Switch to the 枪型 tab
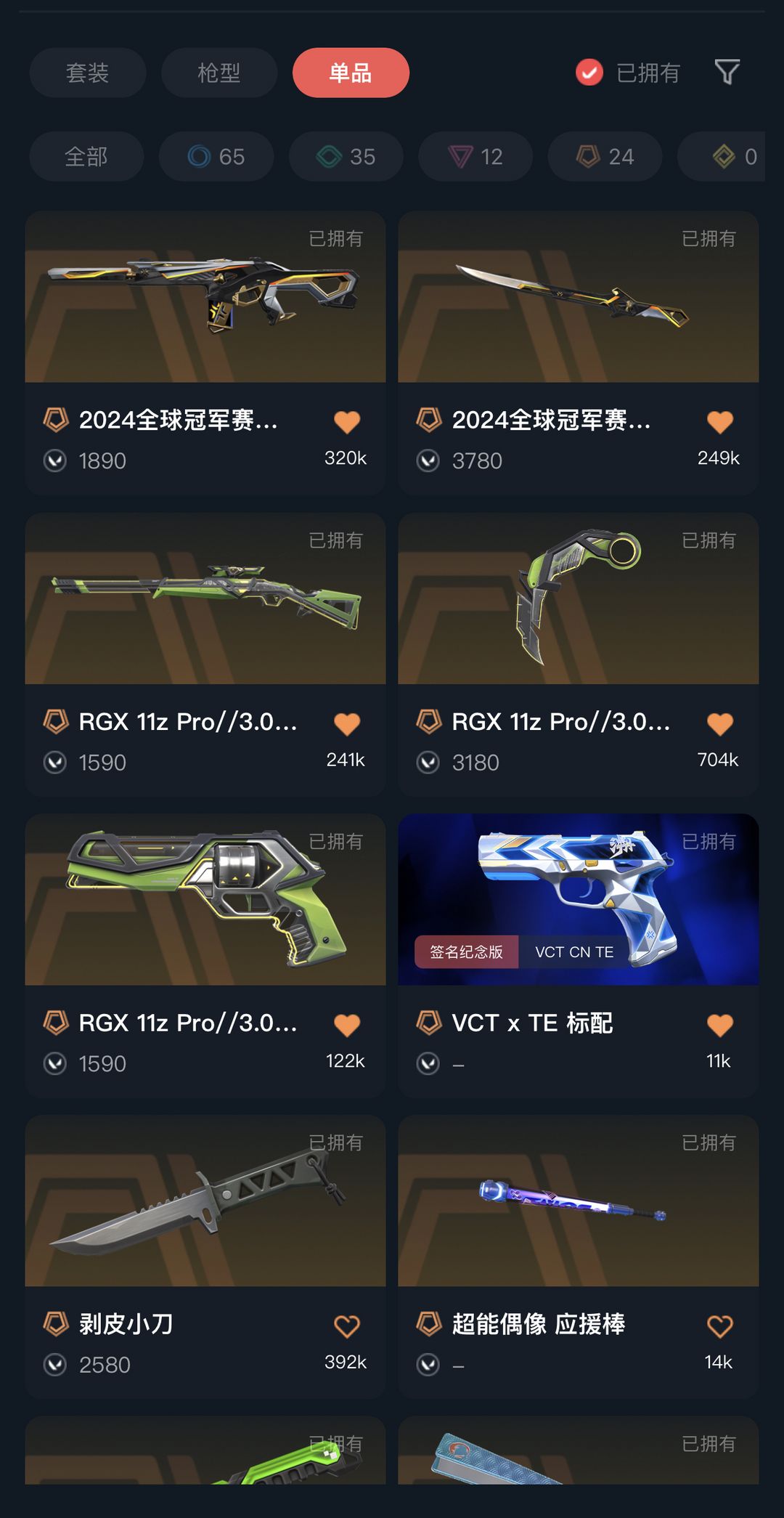The height and width of the screenshot is (1518, 784). tap(219, 73)
